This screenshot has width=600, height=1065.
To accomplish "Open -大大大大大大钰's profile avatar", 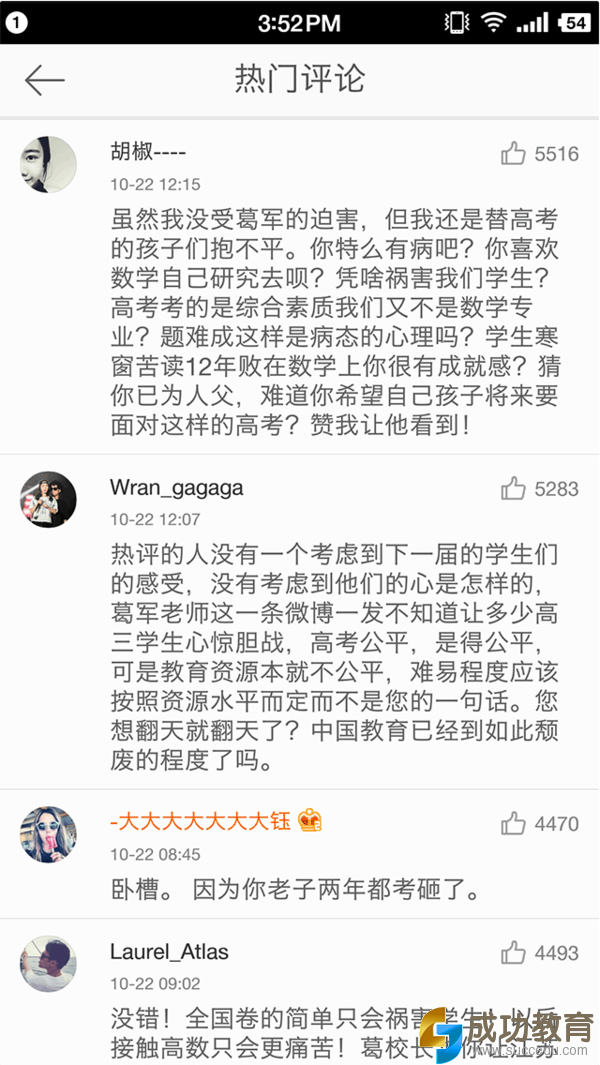I will coord(48,834).
